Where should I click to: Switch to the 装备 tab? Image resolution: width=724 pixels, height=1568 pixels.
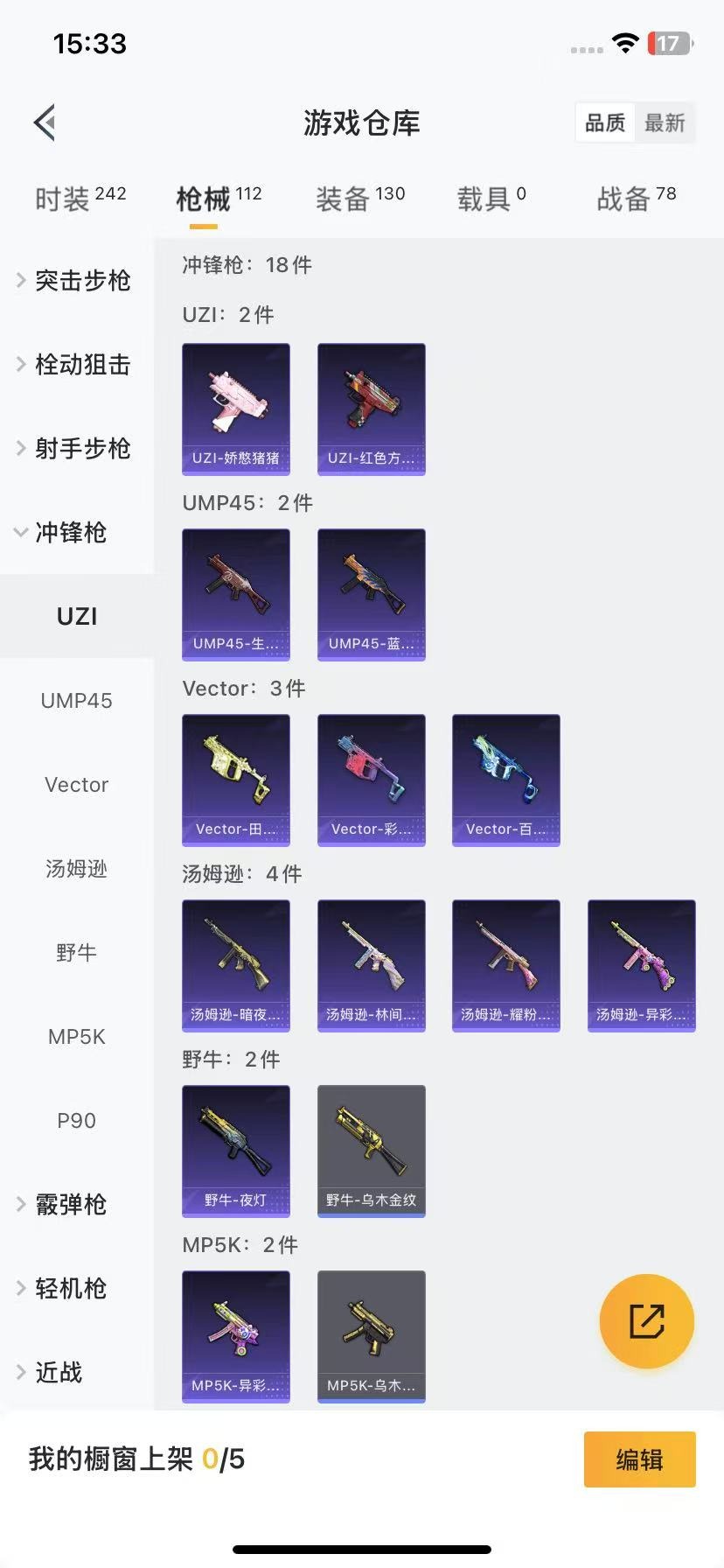pyautogui.click(x=359, y=199)
